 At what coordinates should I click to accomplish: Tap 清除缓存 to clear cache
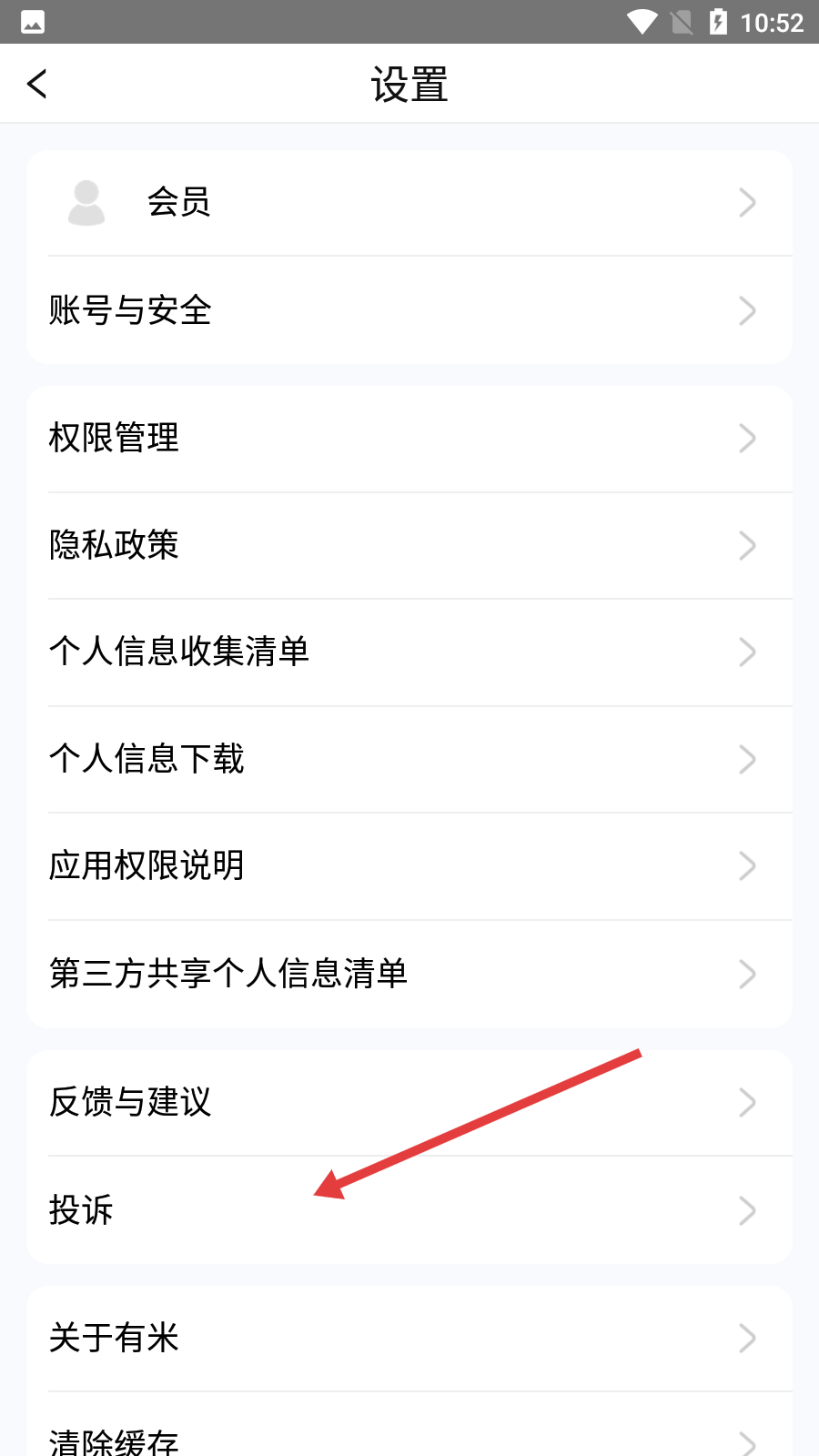[409, 1438]
